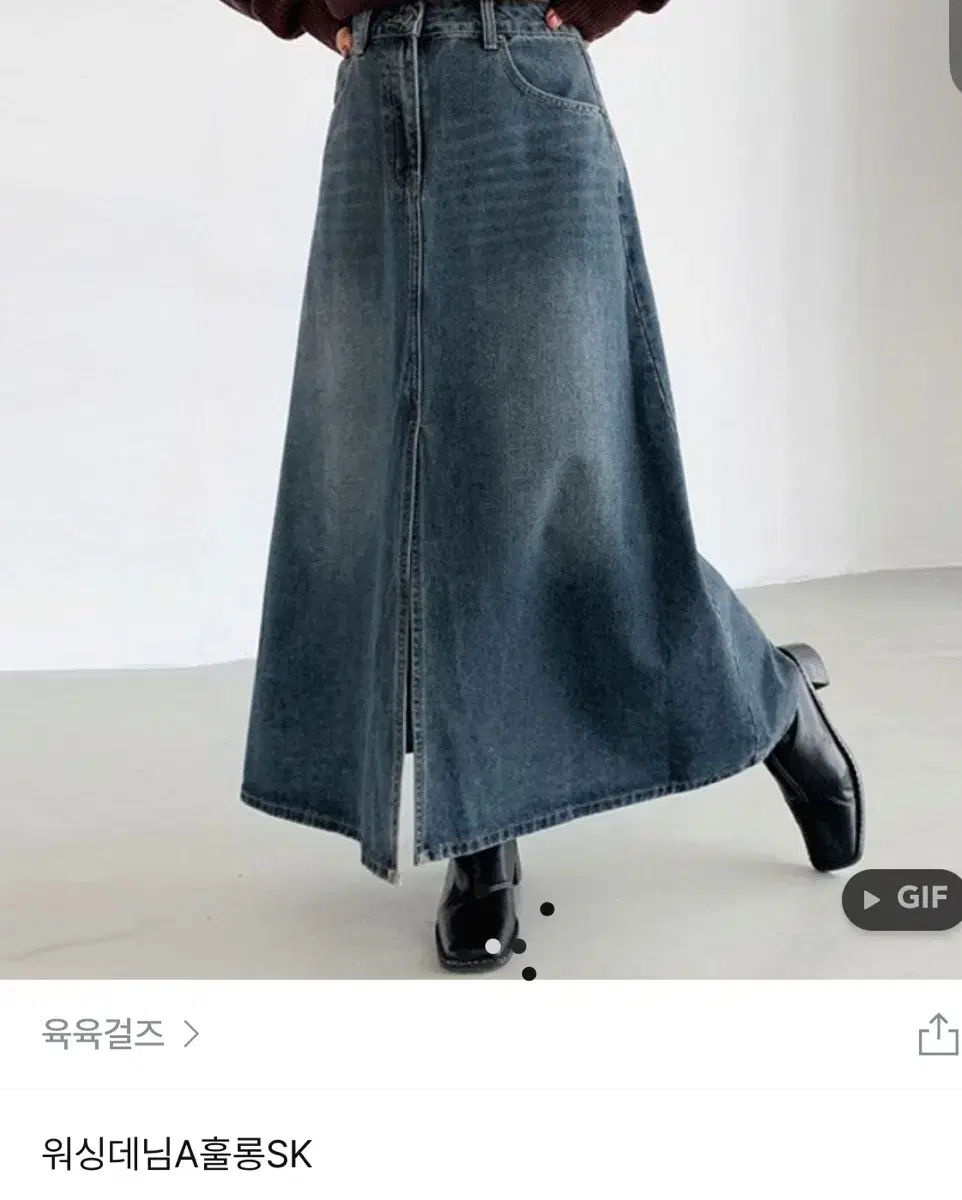Tap the first dark pagination dot
The height and width of the screenshot is (1200, 962).
[547, 909]
